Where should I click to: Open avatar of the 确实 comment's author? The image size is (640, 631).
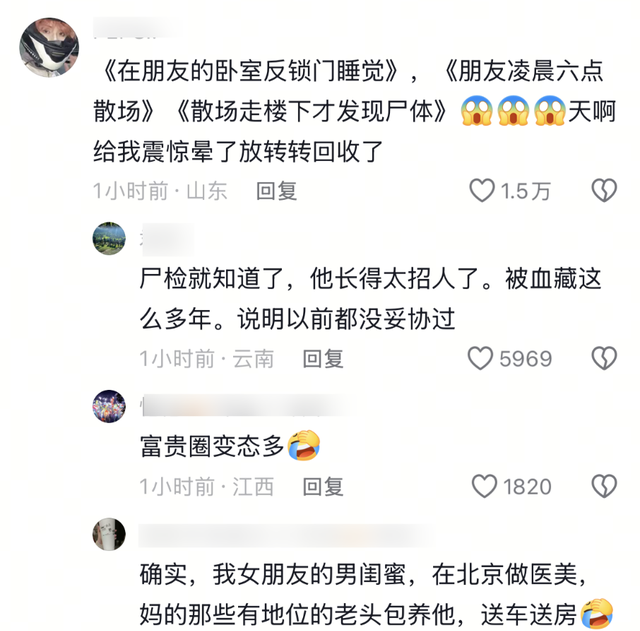coord(109,534)
